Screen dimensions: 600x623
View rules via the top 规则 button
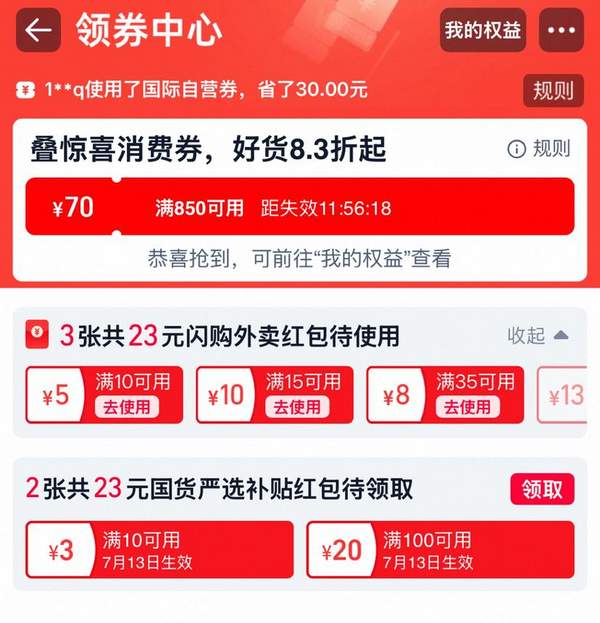point(553,90)
